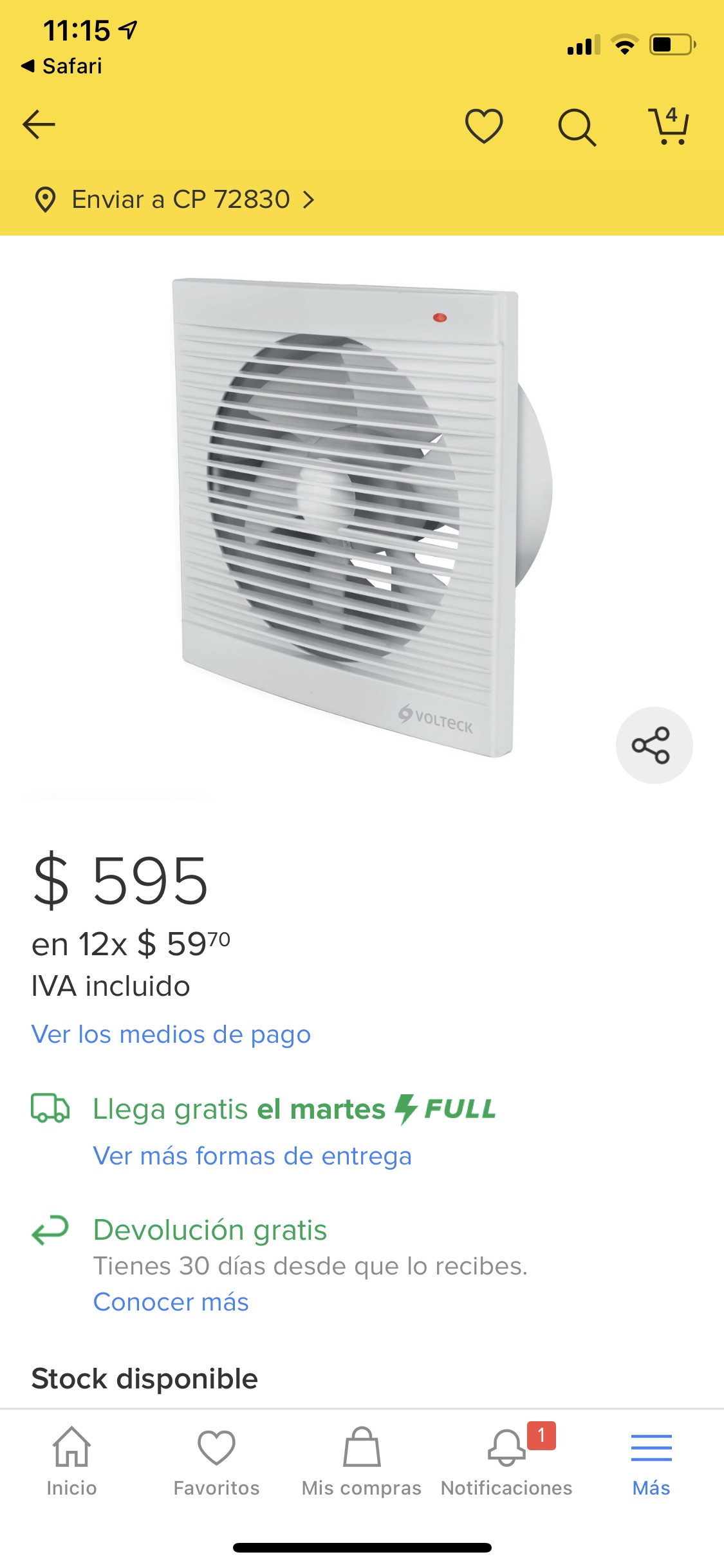Image resolution: width=724 pixels, height=1568 pixels.
Task: Open the Mis compras tab
Action: pos(362,1461)
